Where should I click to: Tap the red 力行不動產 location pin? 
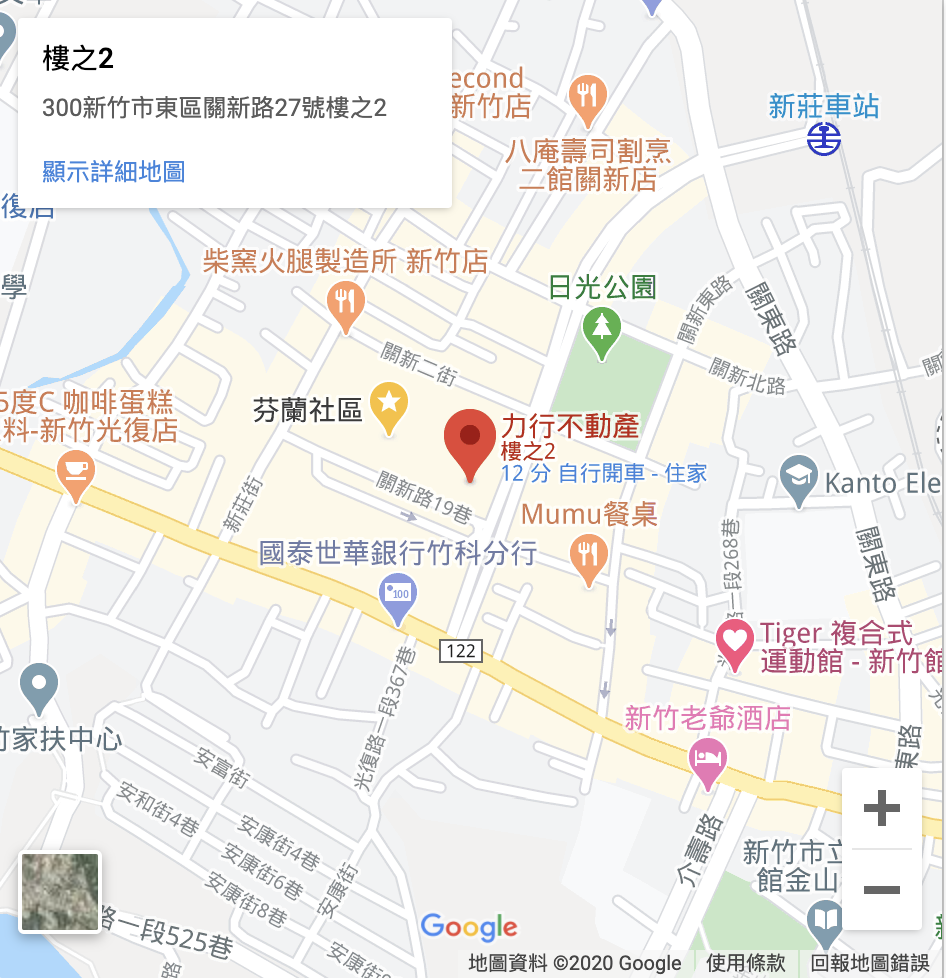point(469,442)
